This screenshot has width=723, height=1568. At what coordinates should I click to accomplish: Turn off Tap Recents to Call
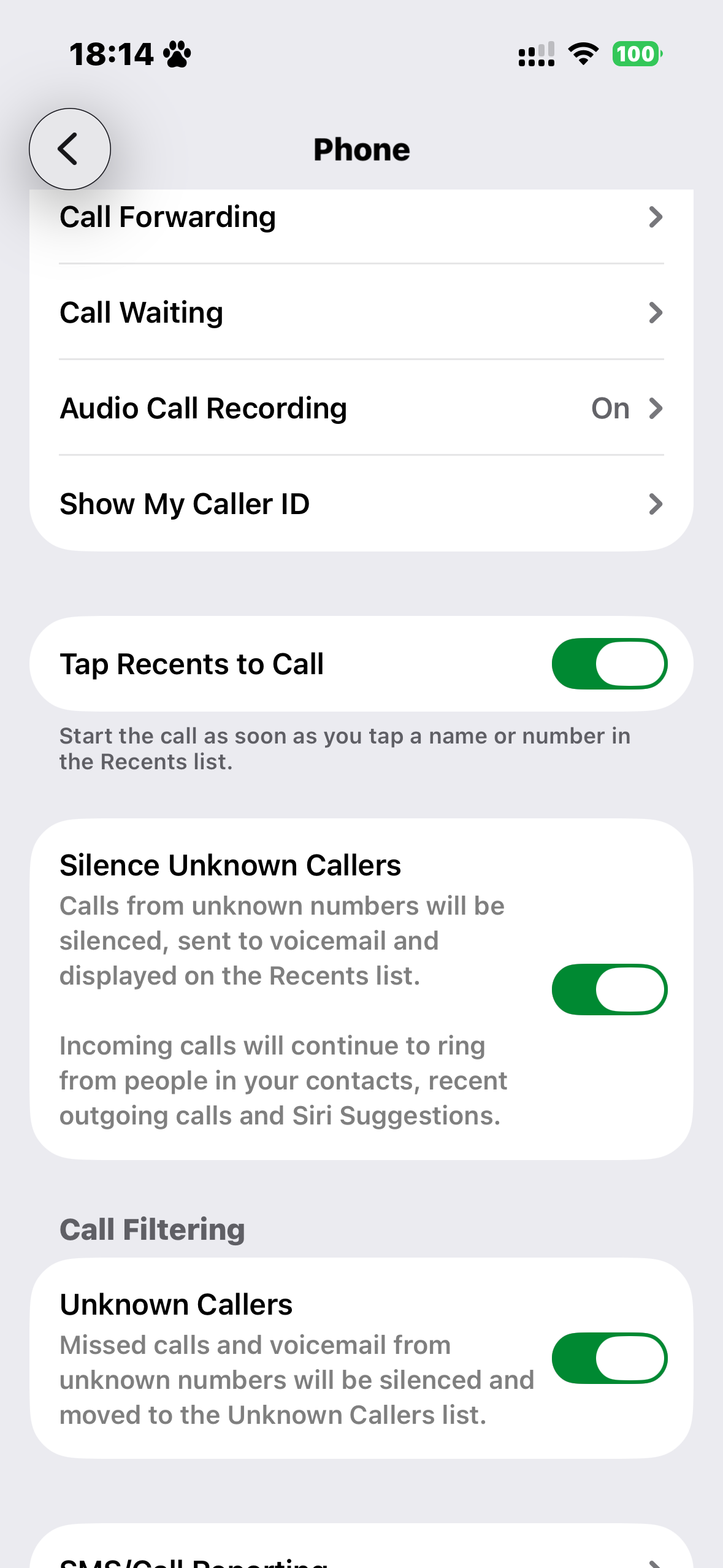pos(609,664)
